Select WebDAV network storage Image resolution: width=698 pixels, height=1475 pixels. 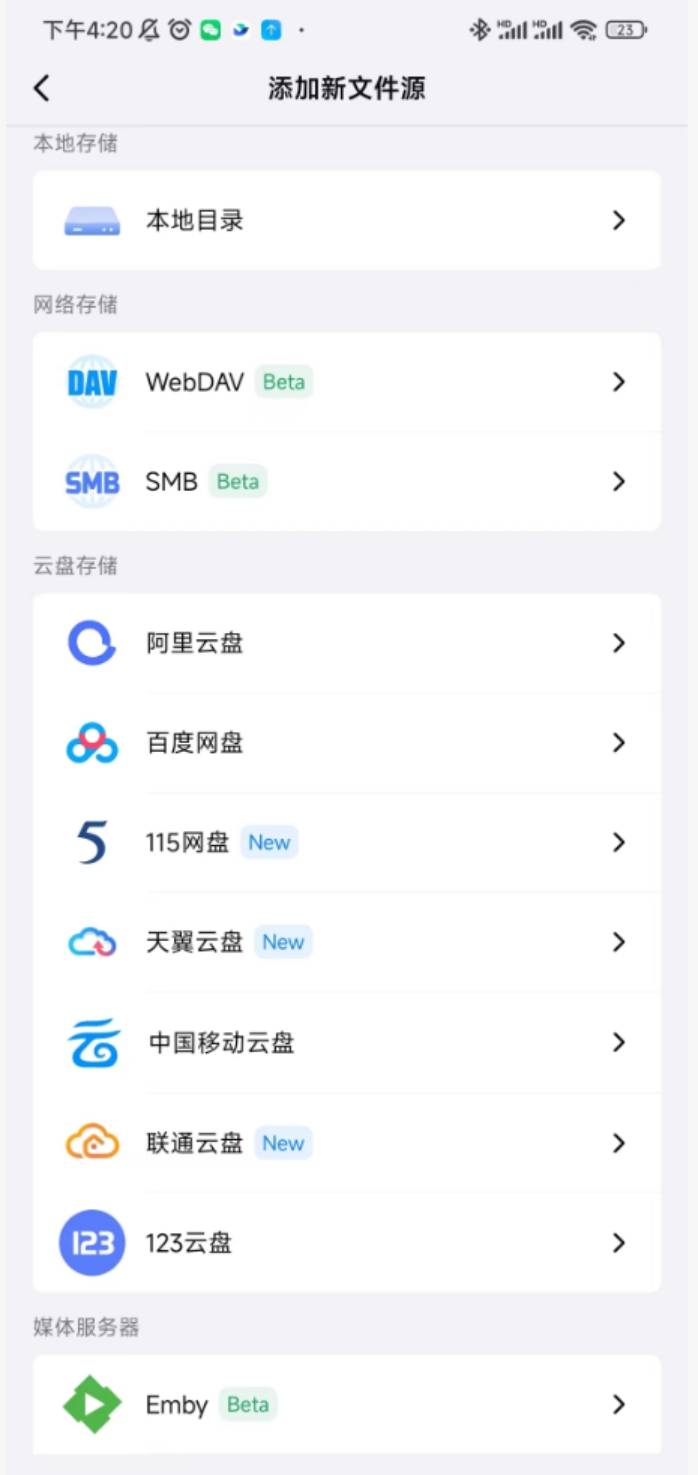(347, 382)
